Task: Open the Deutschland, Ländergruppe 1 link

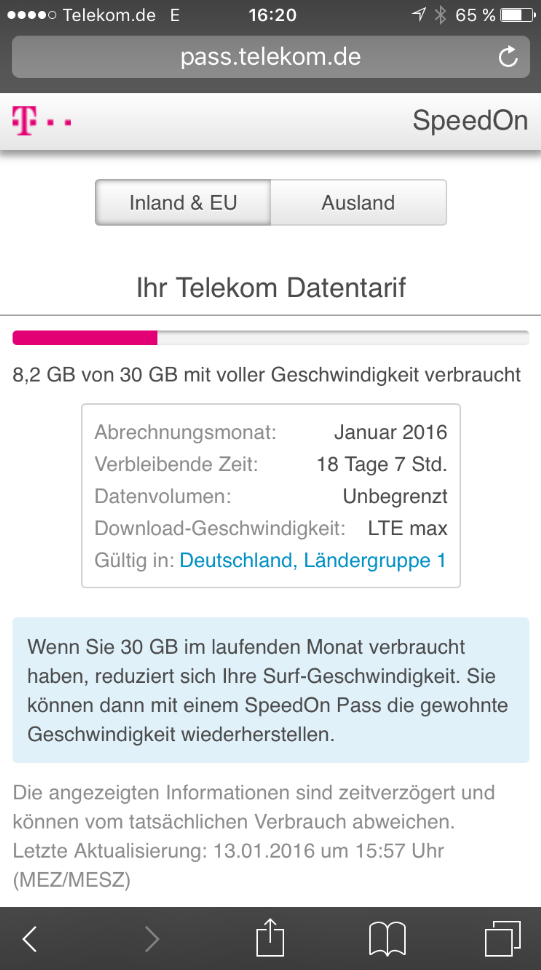Action: [x=312, y=560]
